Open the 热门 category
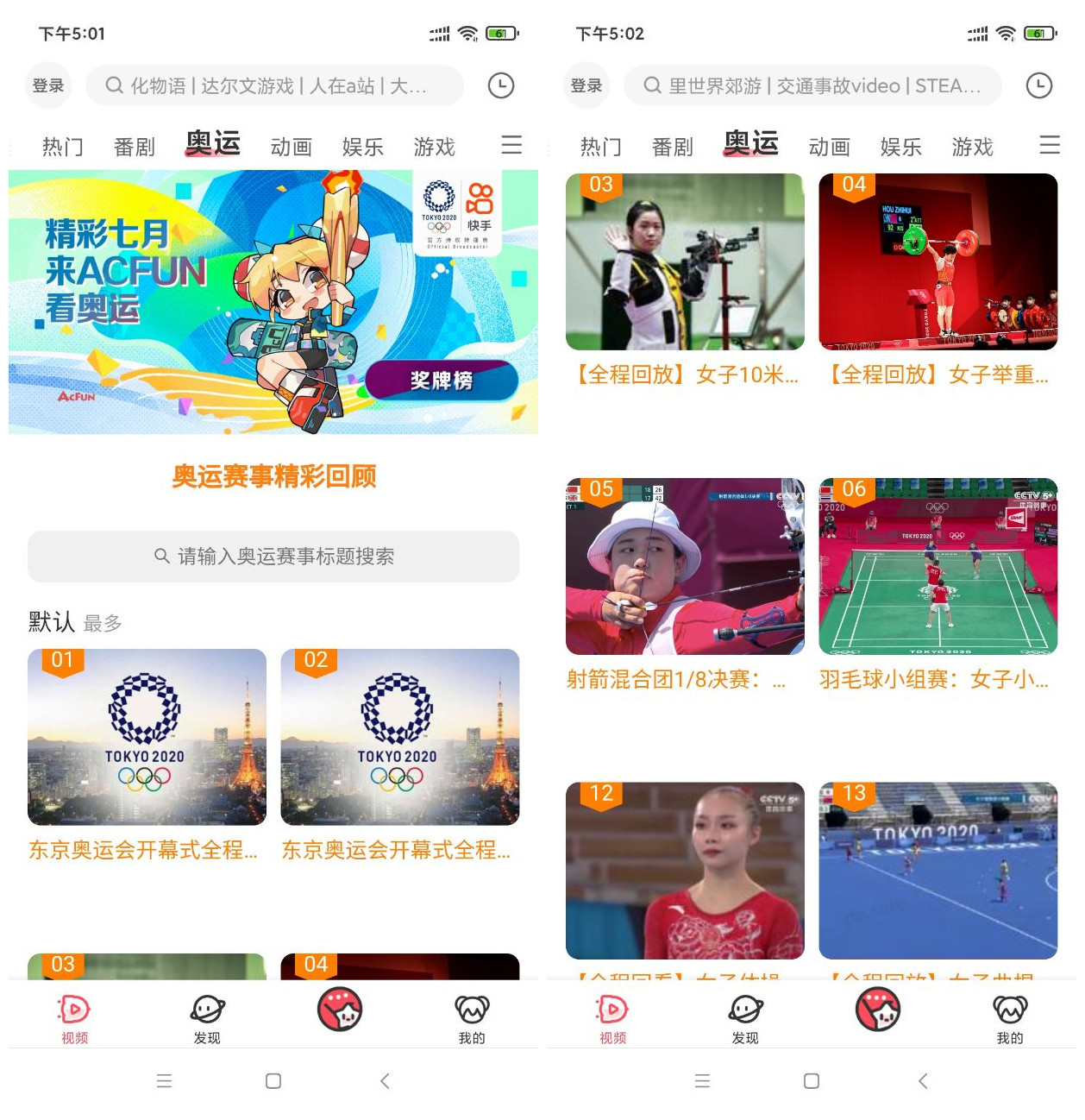The width and height of the screenshot is (1085, 1120). [x=61, y=147]
